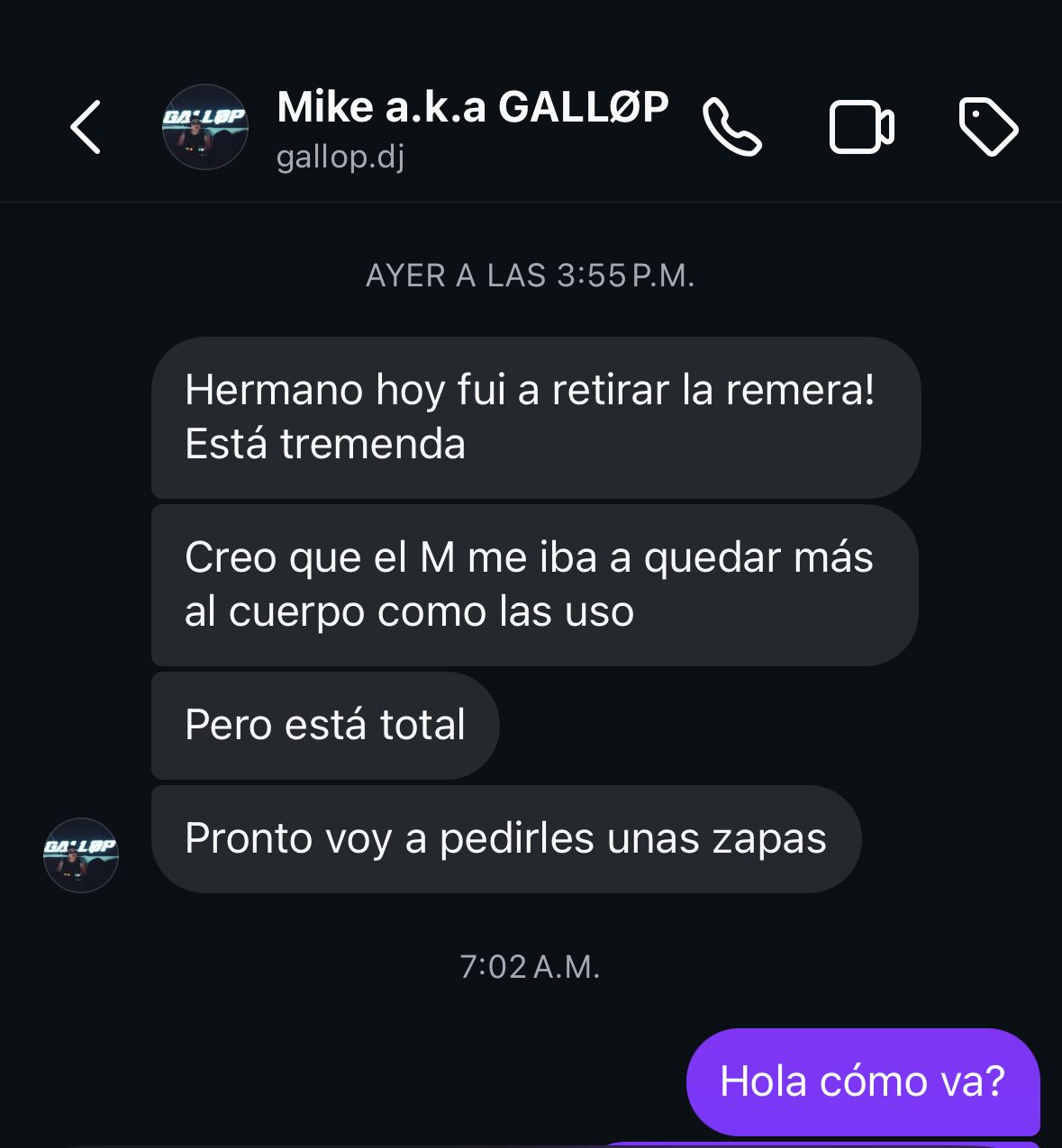Go back to the message list
Viewport: 1062px width, 1148px height.
86,127
